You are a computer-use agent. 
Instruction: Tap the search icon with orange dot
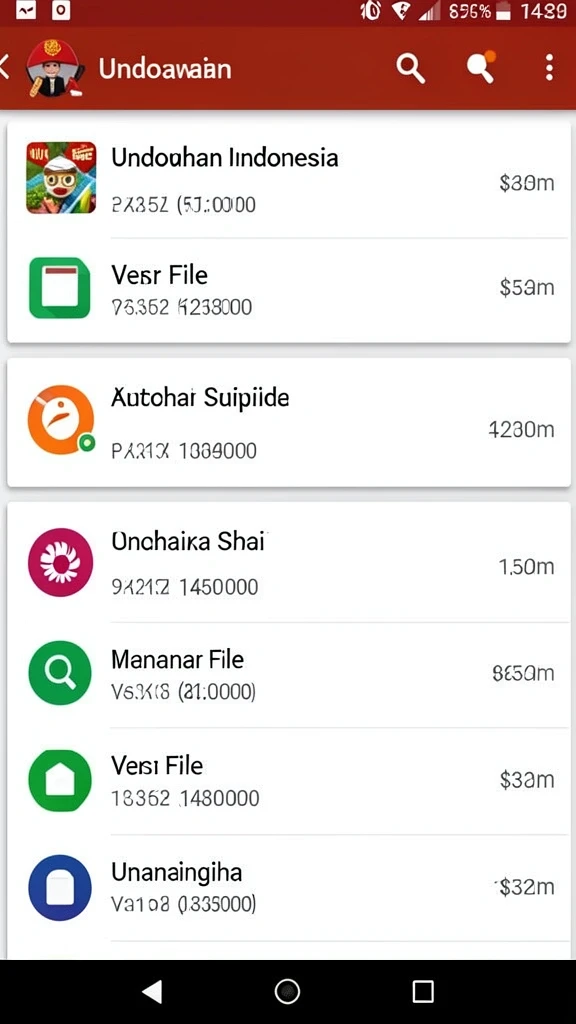pyautogui.click(x=481, y=67)
